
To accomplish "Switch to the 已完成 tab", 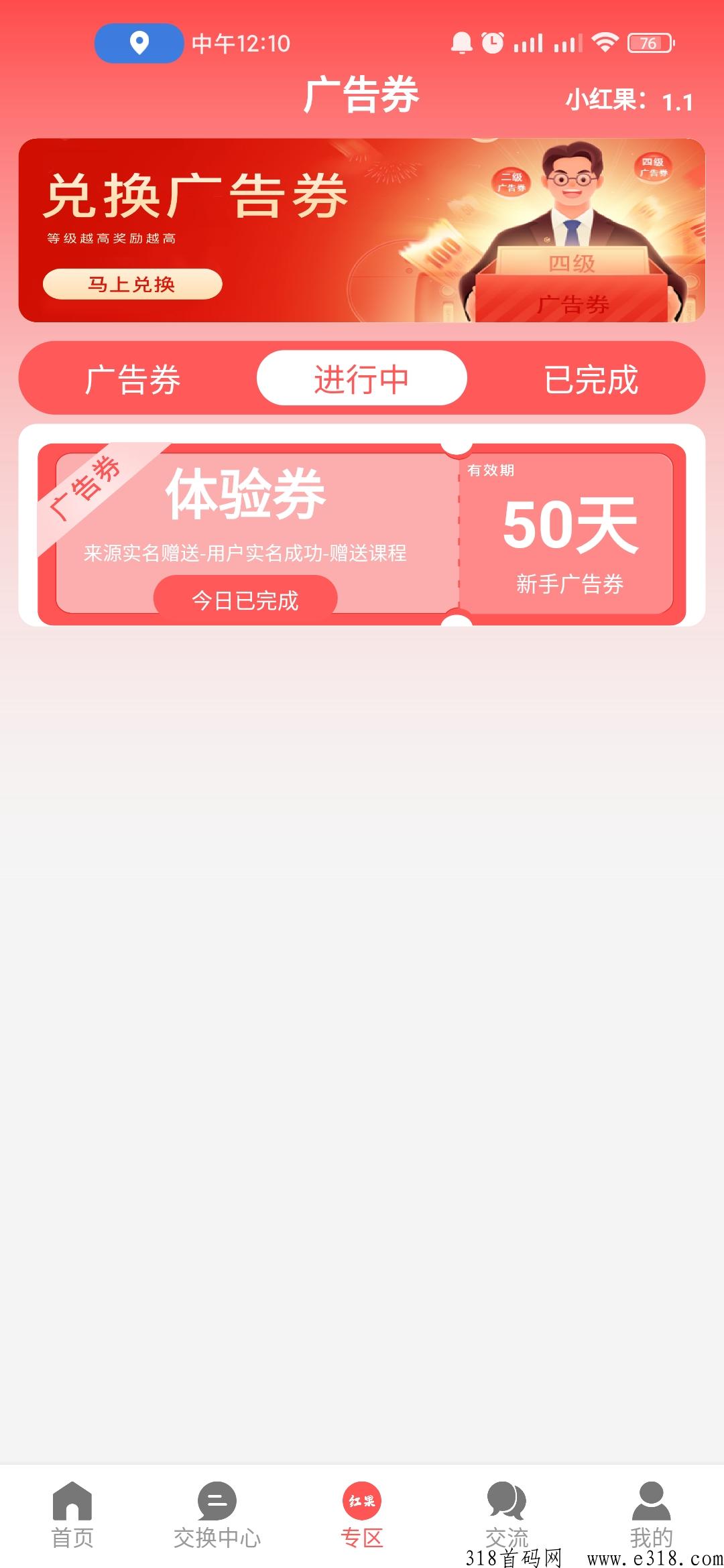I will tap(593, 379).
